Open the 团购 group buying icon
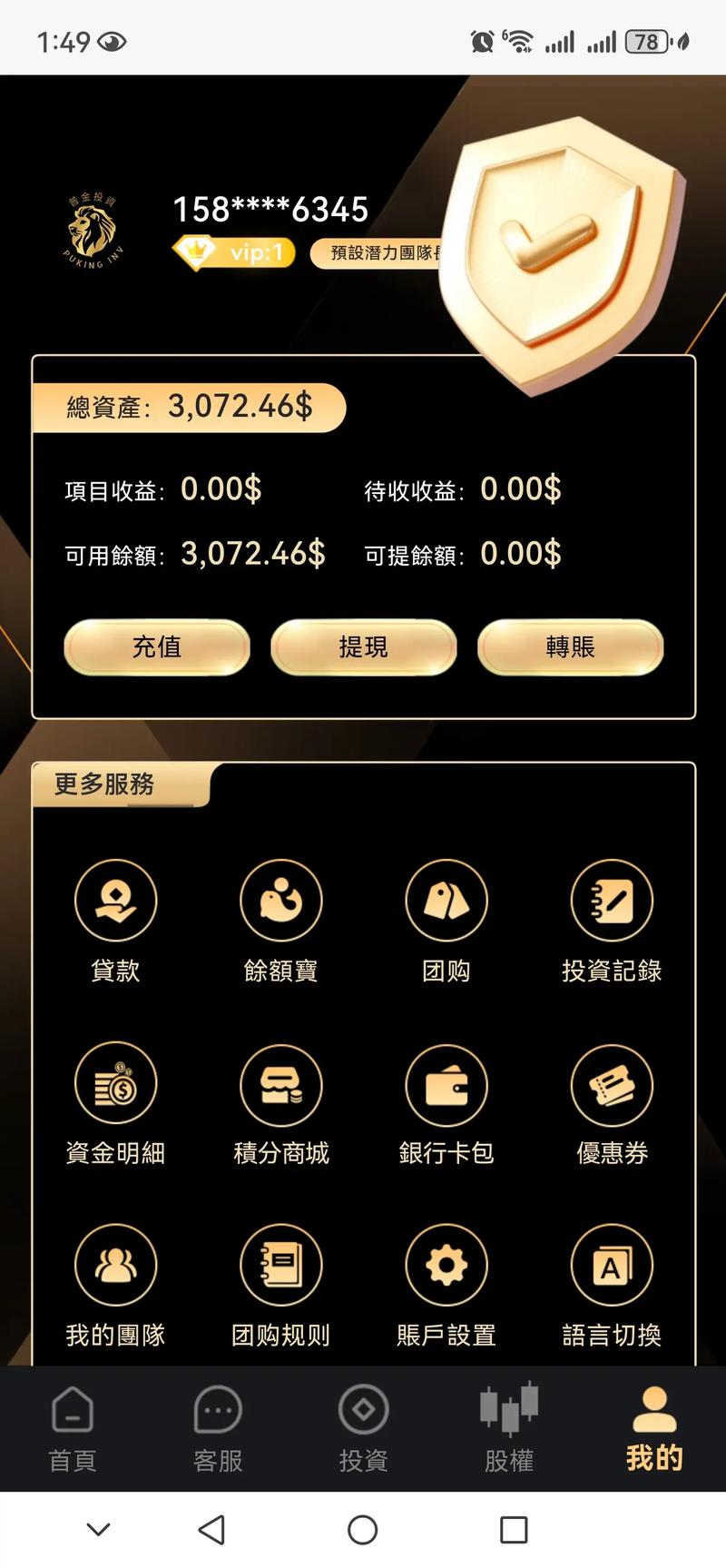The height and width of the screenshot is (1568, 726). coord(446,900)
